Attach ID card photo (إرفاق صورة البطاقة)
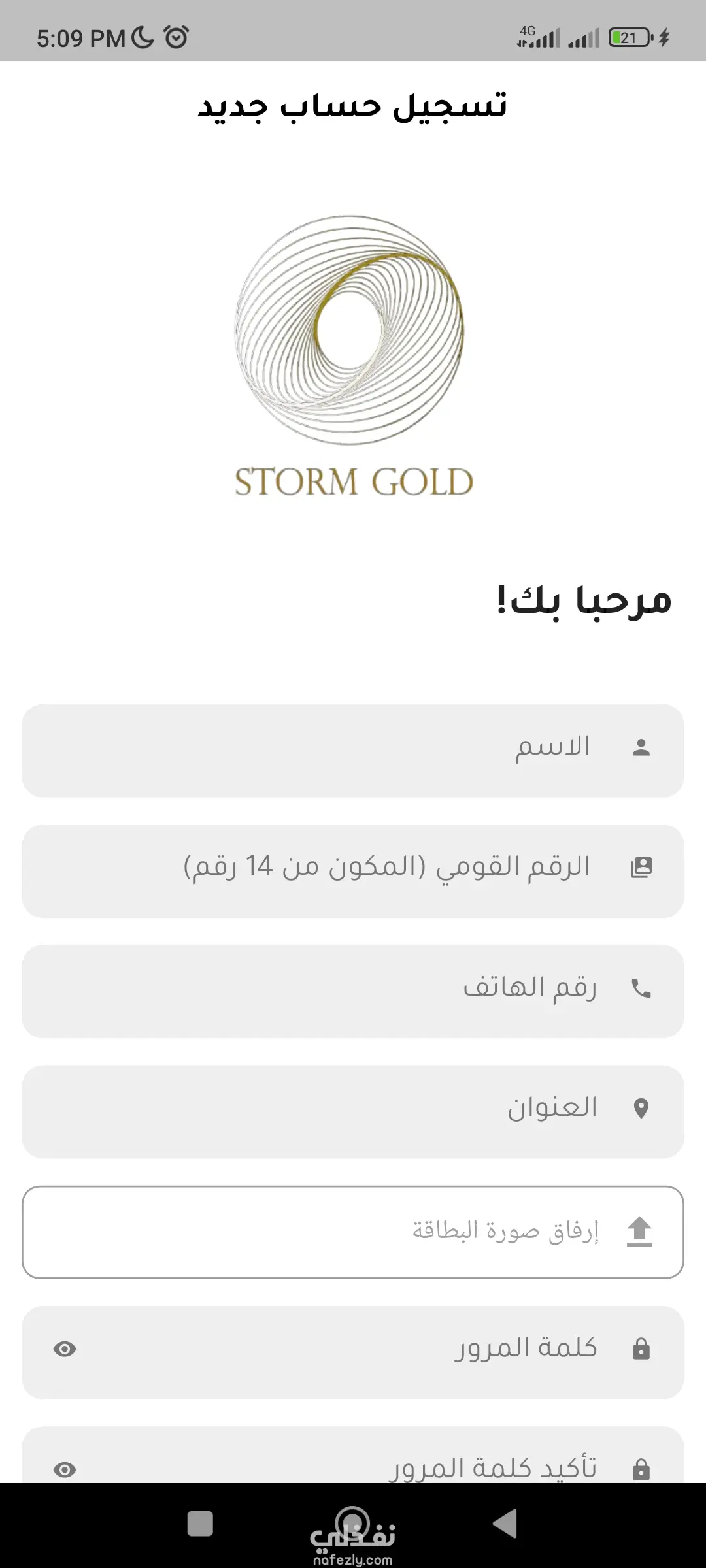The image size is (706, 1568). pyautogui.click(x=353, y=1232)
